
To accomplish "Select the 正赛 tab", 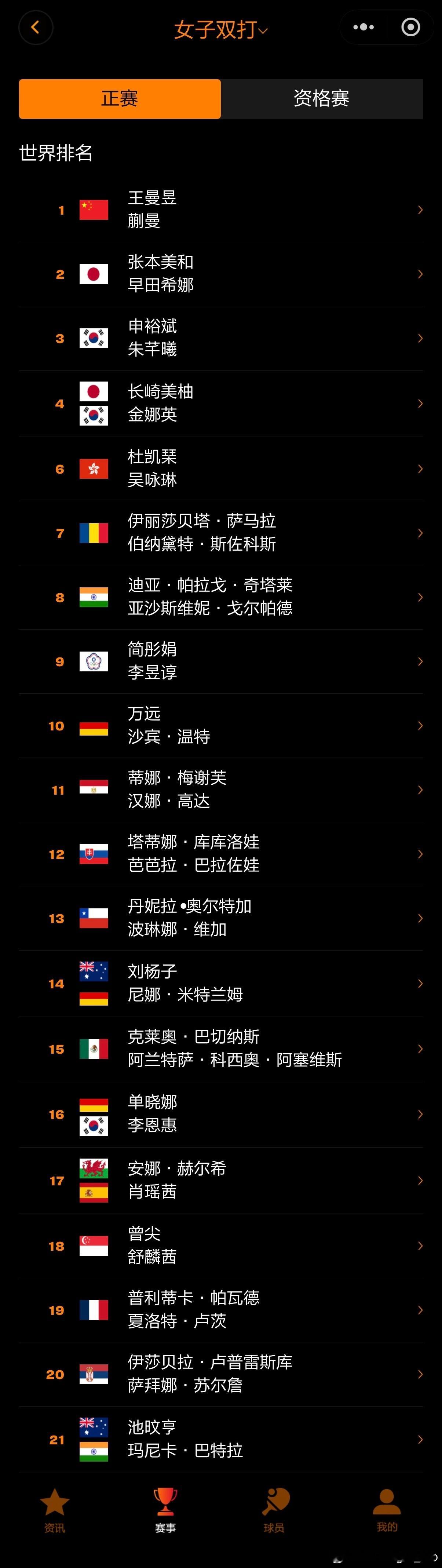I will (x=119, y=99).
